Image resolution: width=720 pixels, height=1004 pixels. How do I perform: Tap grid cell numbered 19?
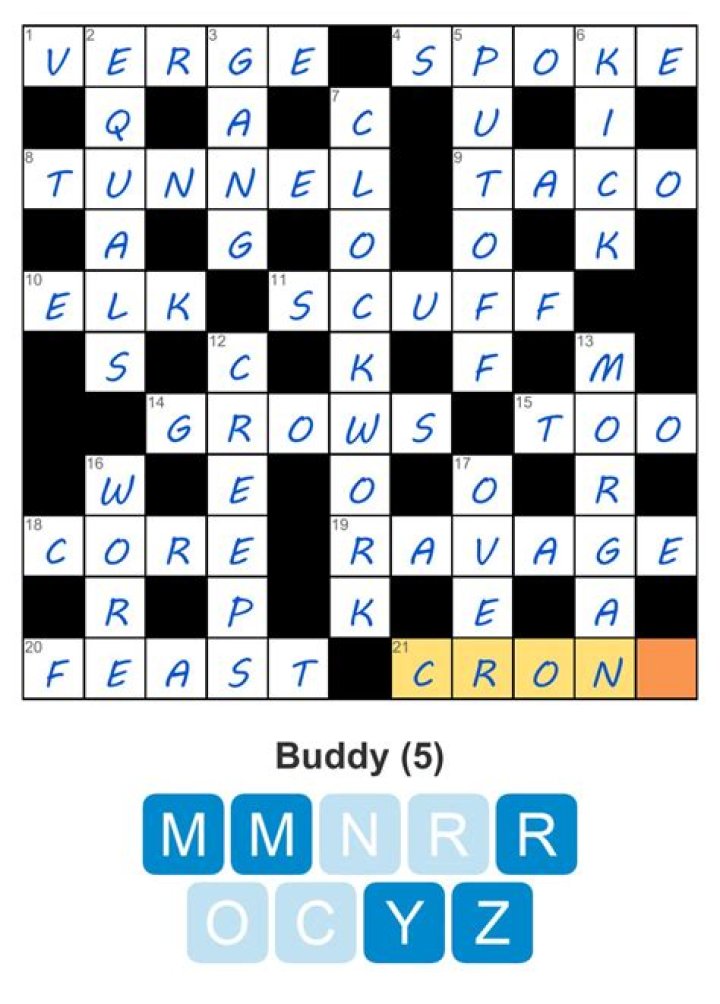(360, 547)
